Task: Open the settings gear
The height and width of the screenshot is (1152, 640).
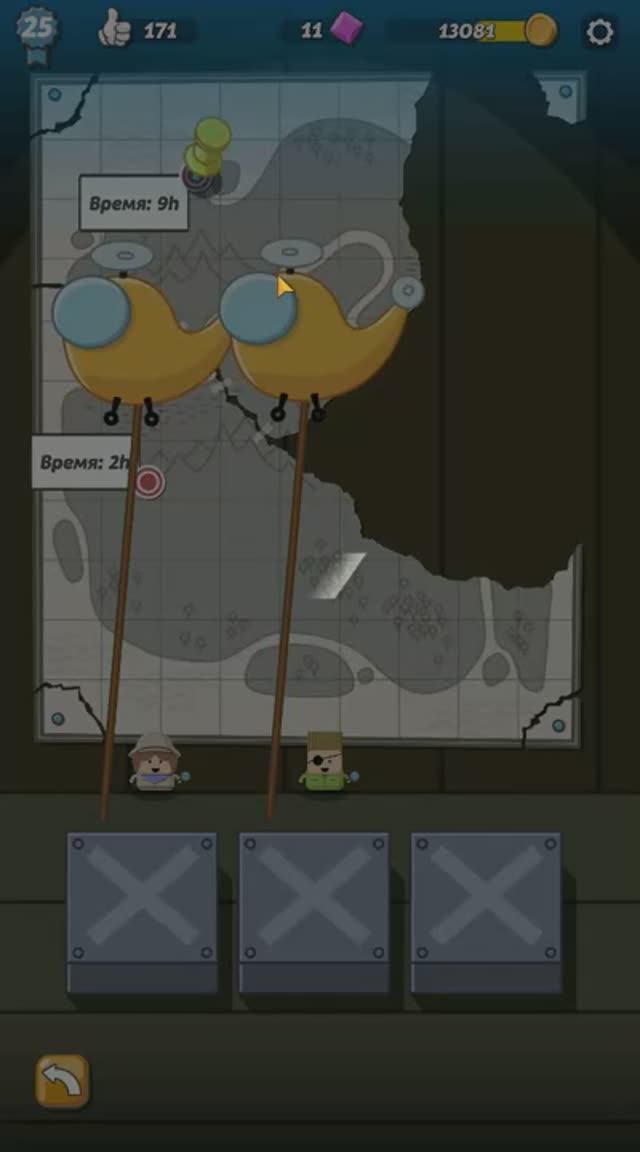Action: click(x=599, y=32)
